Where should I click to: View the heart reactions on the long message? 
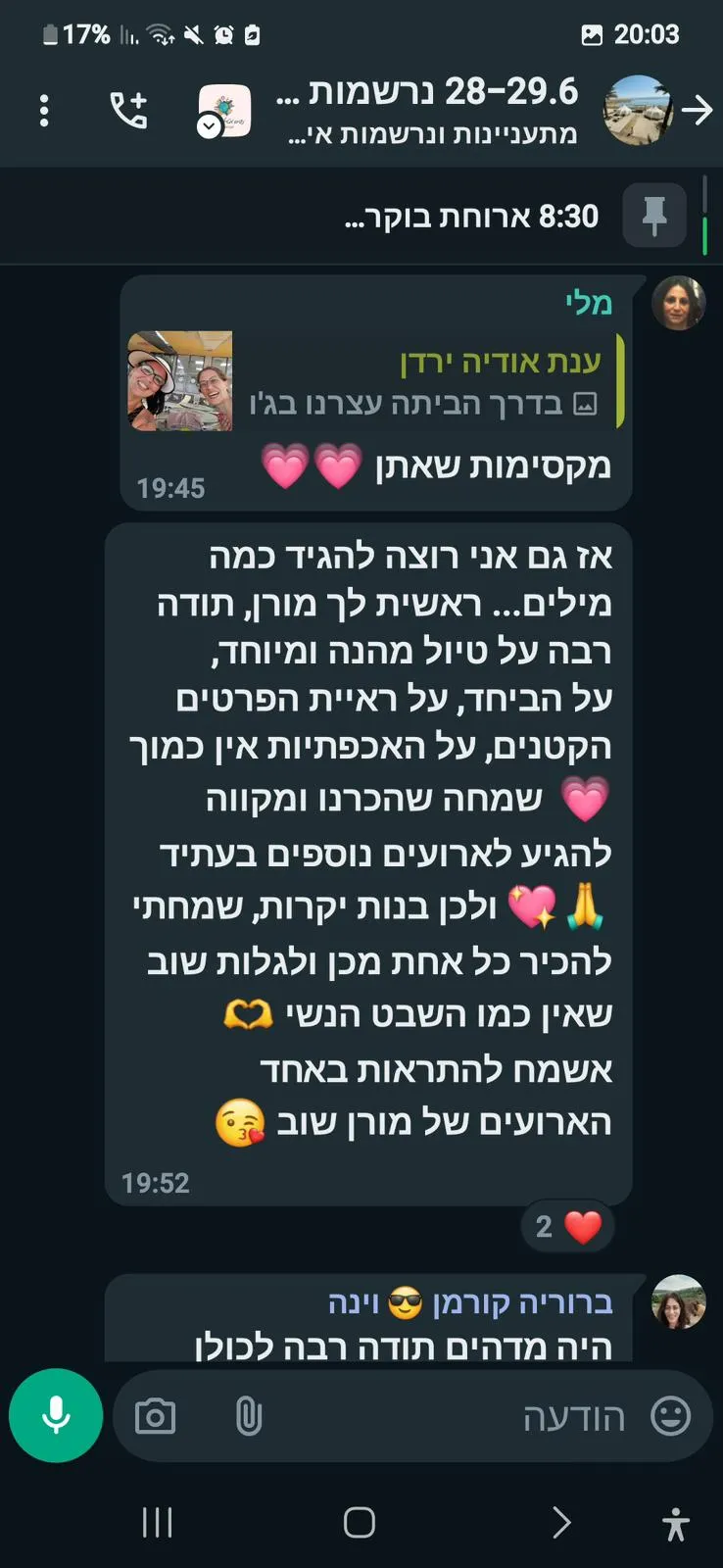click(567, 1226)
